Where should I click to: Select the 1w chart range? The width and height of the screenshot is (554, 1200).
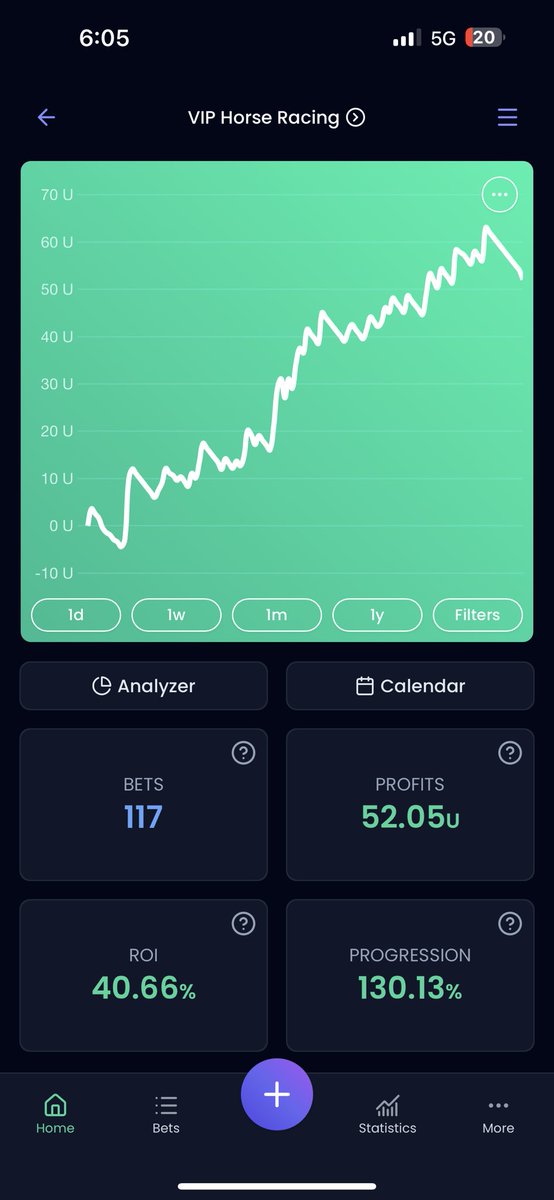point(176,615)
